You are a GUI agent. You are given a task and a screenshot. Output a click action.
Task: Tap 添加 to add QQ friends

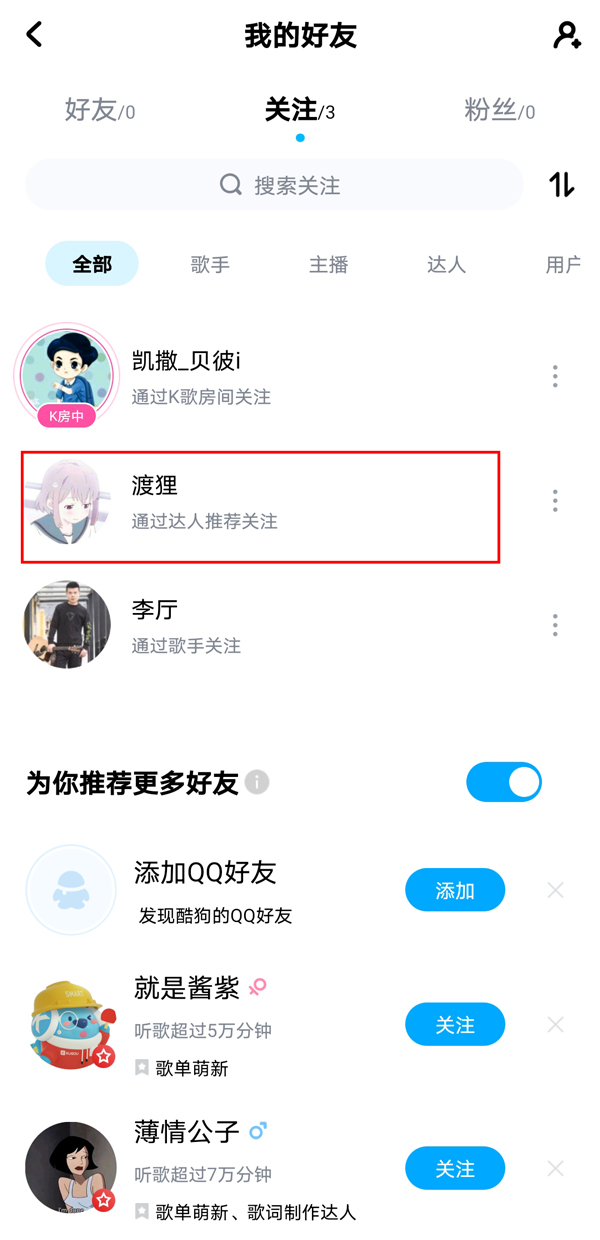pyautogui.click(x=455, y=890)
